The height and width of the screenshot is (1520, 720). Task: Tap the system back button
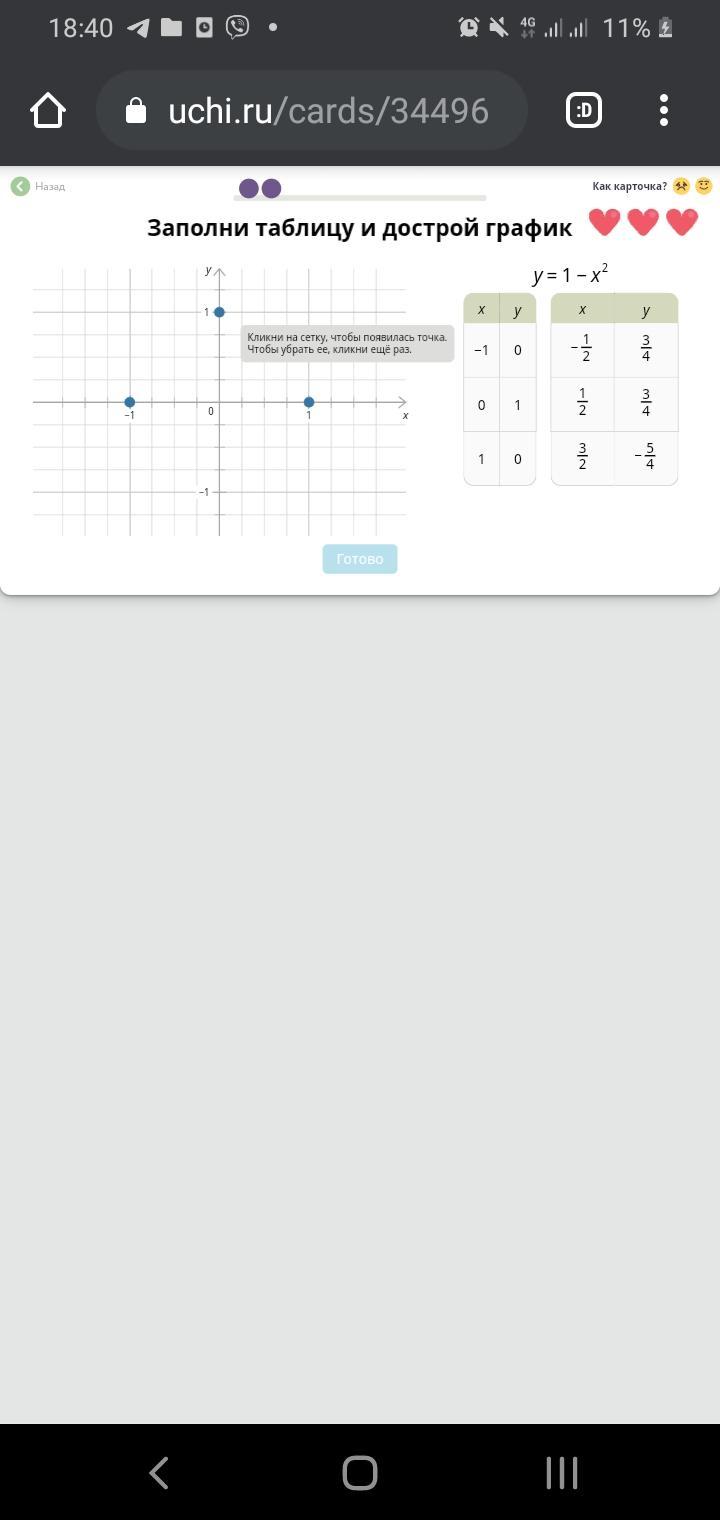coord(158,1472)
